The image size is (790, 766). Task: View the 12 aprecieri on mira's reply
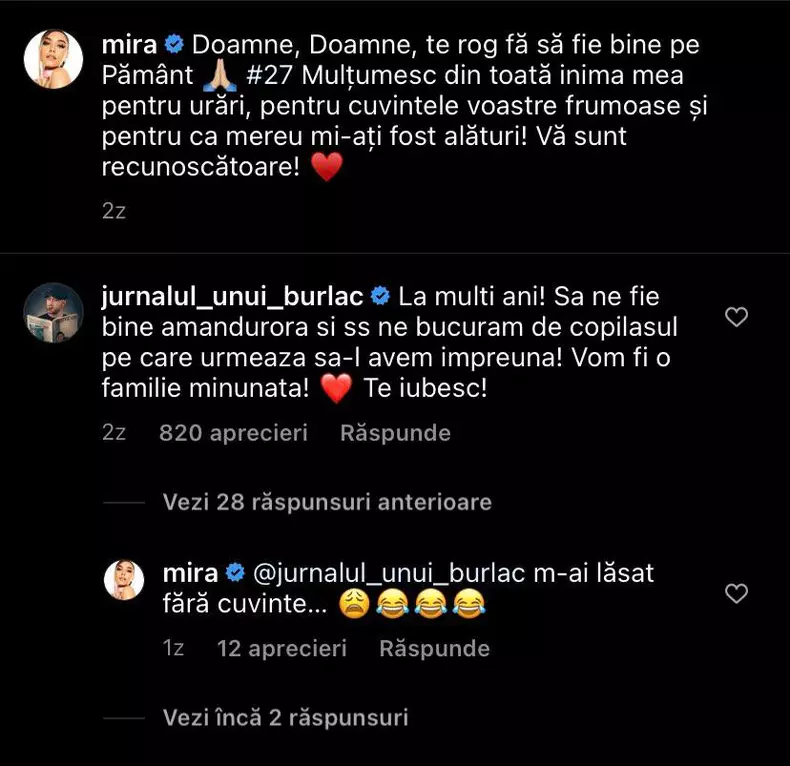pyautogui.click(x=282, y=648)
